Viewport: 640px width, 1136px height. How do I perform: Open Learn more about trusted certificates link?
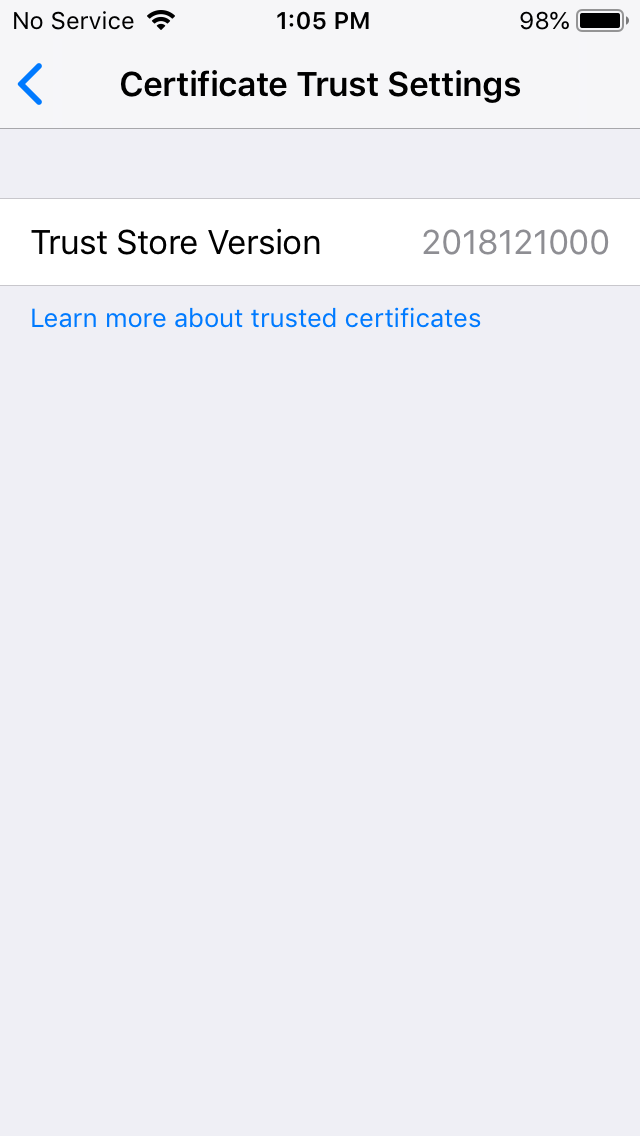coord(255,318)
